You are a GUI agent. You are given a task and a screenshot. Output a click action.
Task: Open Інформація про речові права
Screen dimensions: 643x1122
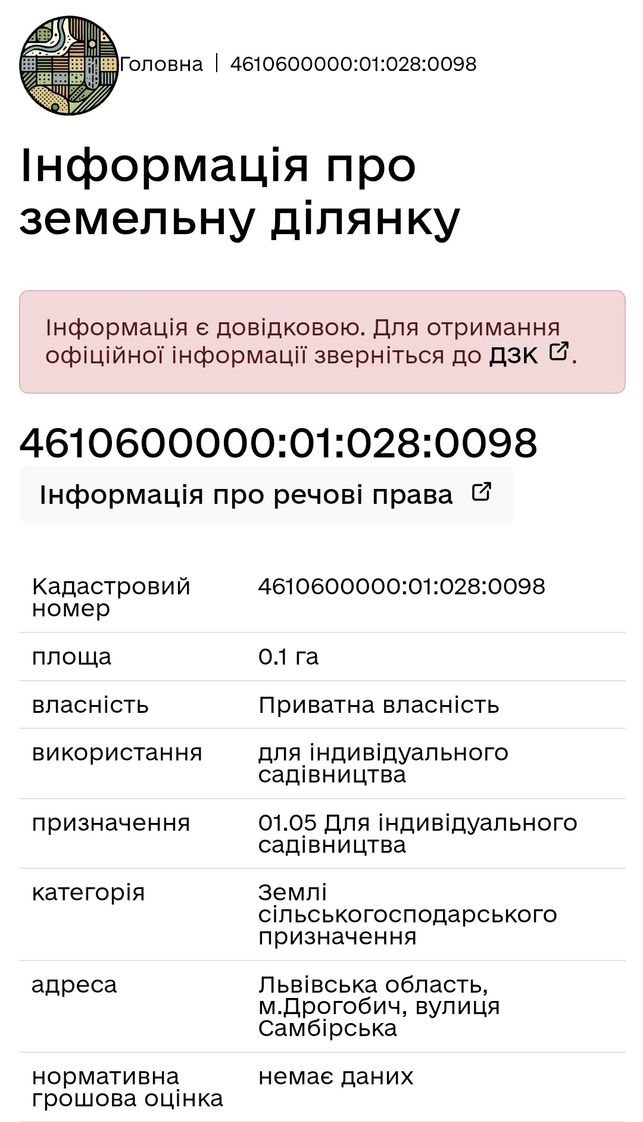pos(266,494)
